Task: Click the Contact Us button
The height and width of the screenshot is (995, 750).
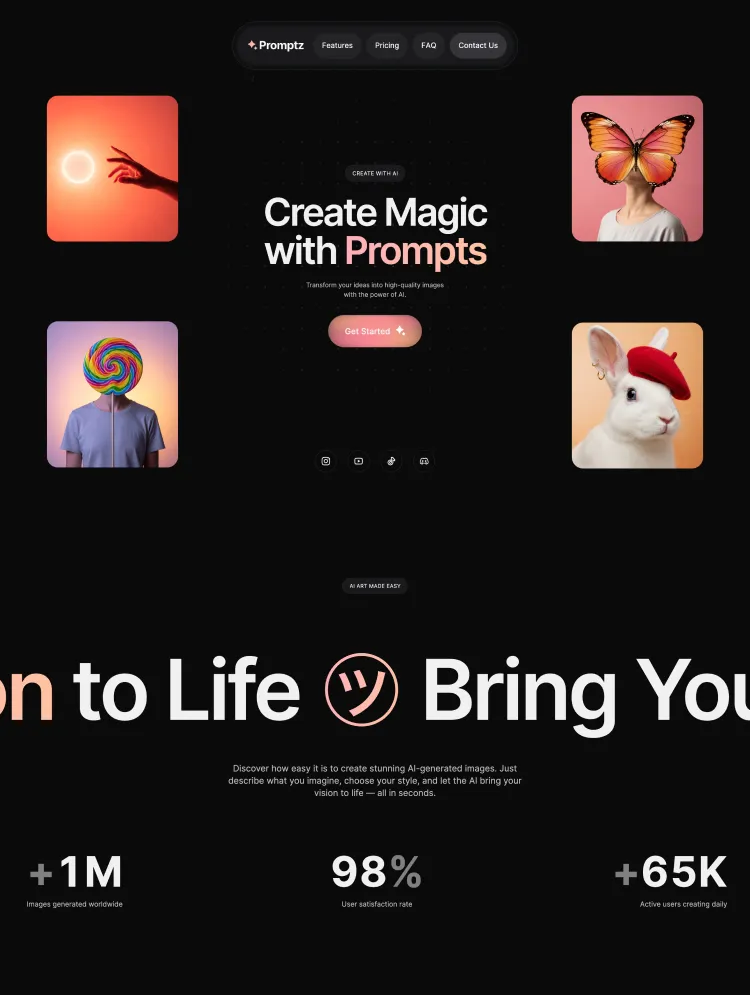Action: coord(477,45)
